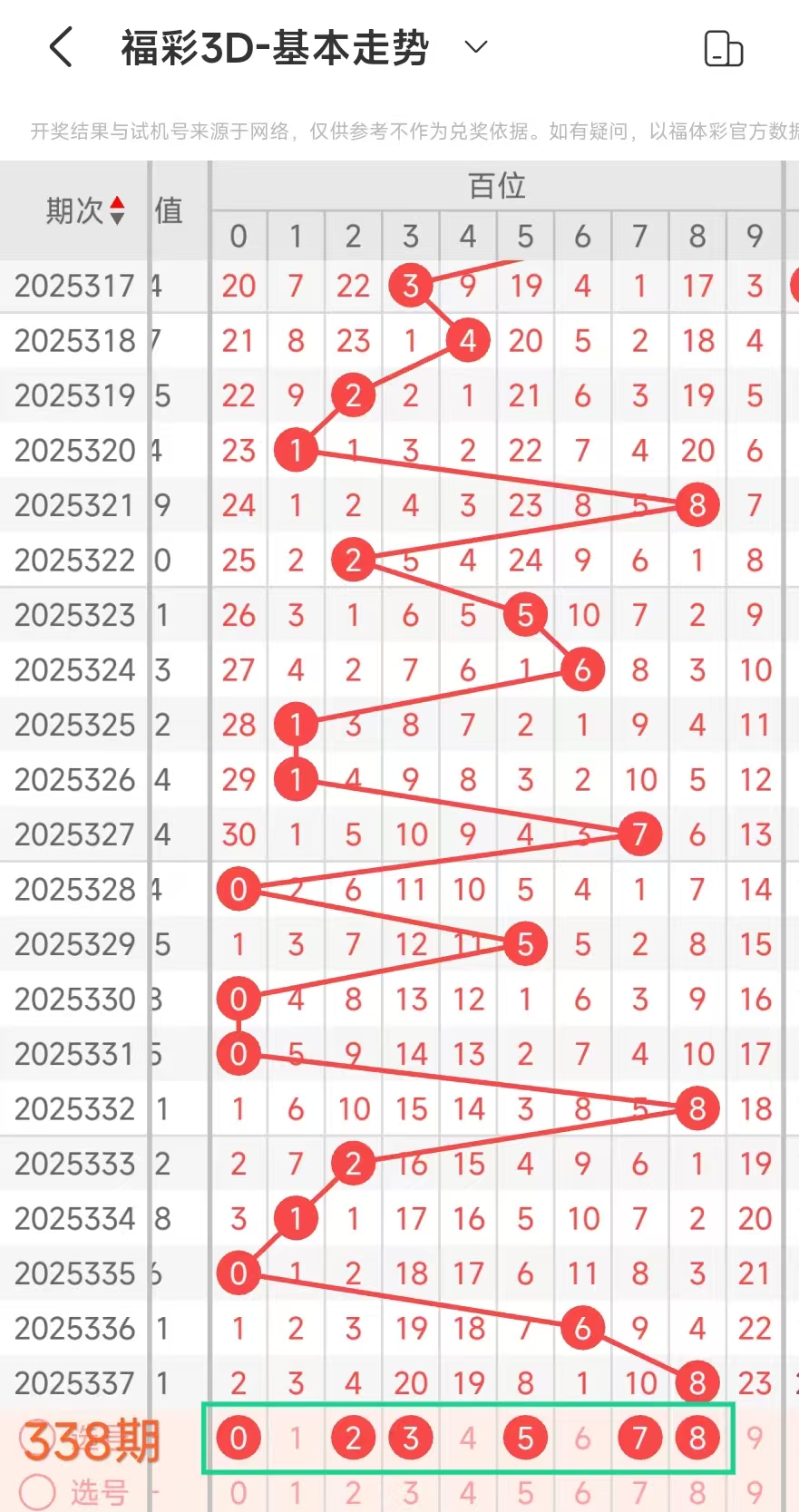The image size is (799, 1512).
Task: Select number 9 in the highlighted 选号 row
Action: pyautogui.click(x=755, y=1438)
